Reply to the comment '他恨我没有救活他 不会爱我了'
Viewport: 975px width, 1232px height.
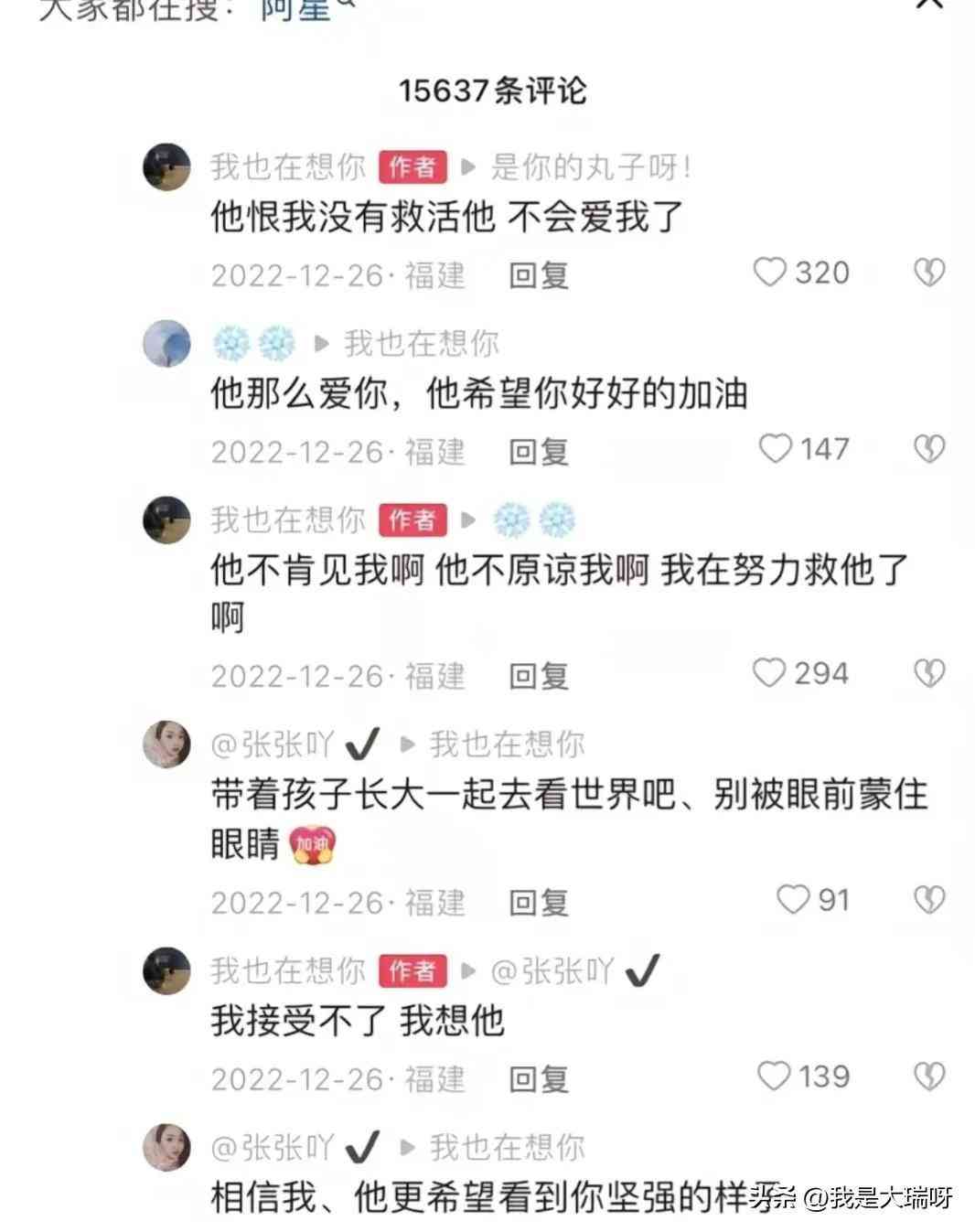pos(539,275)
